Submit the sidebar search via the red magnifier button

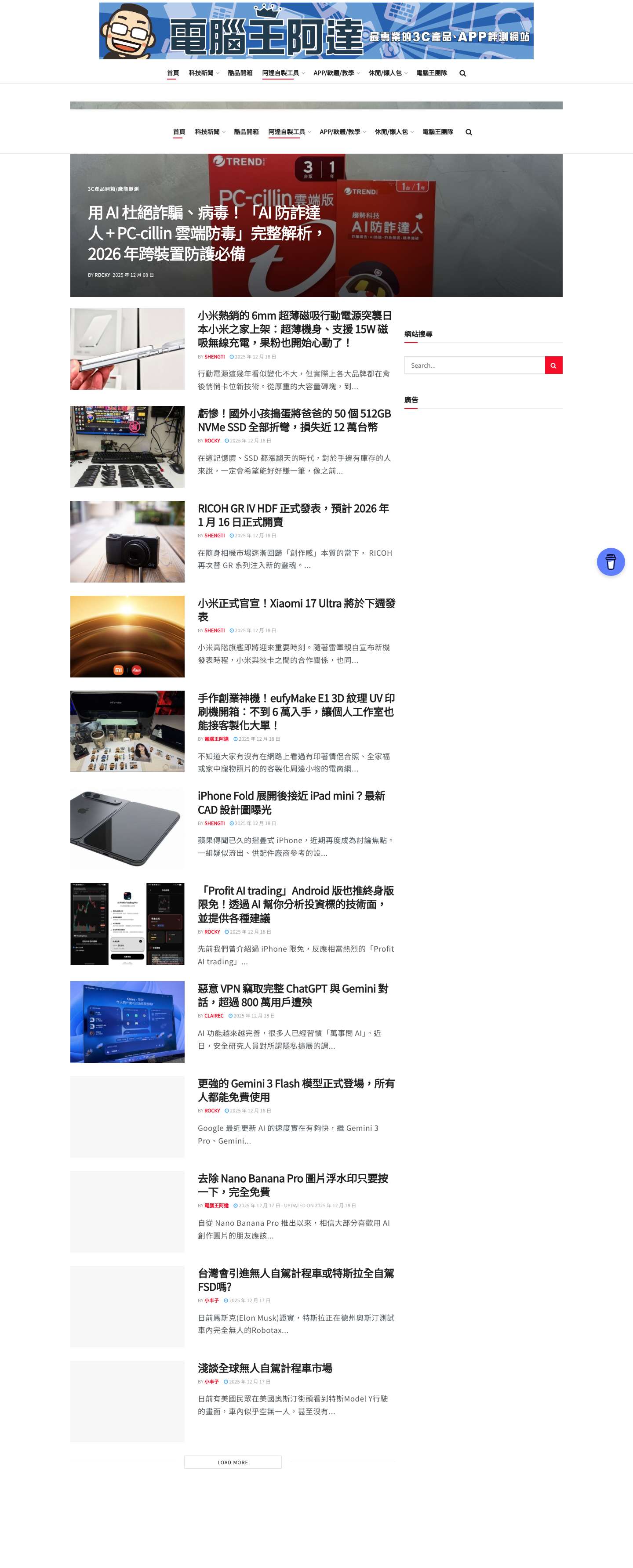pos(553,365)
